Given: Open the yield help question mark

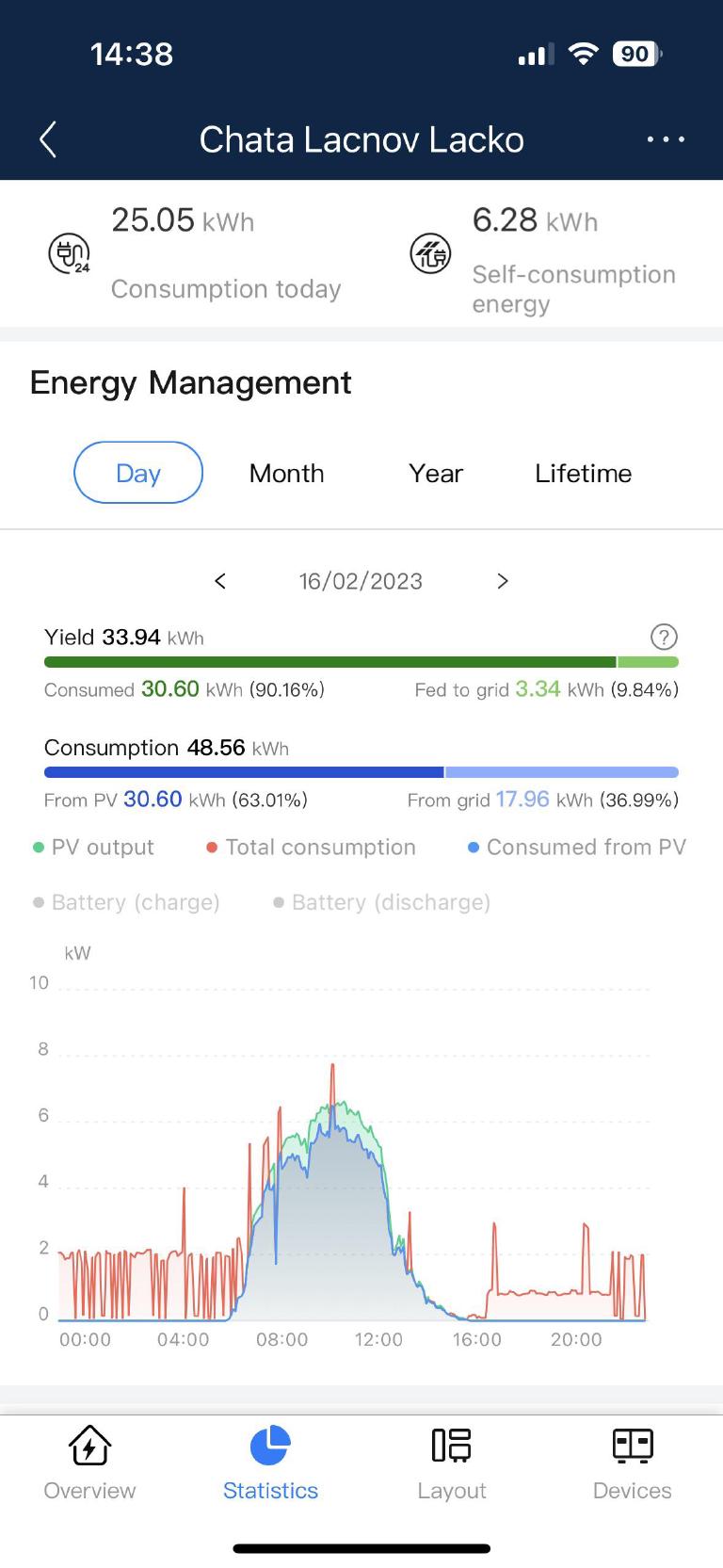Looking at the screenshot, I should 664,638.
